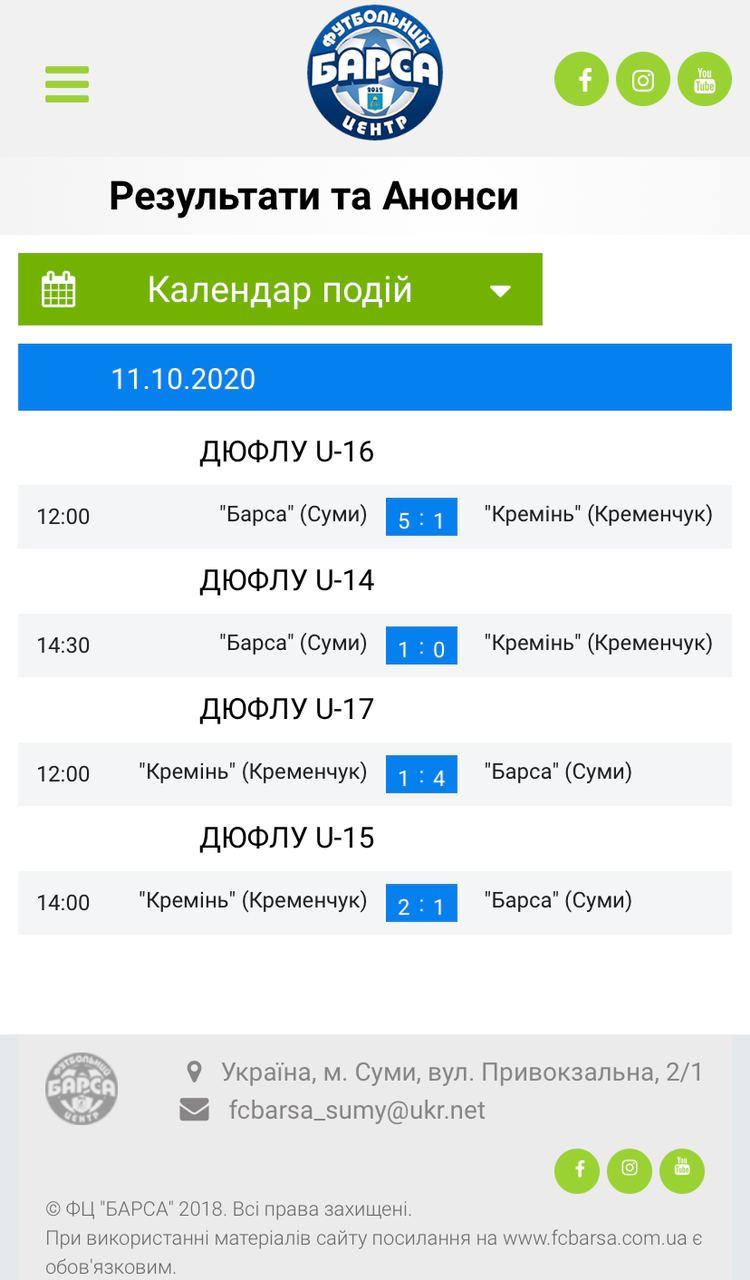Open YouTube channel from the header

tap(705, 79)
